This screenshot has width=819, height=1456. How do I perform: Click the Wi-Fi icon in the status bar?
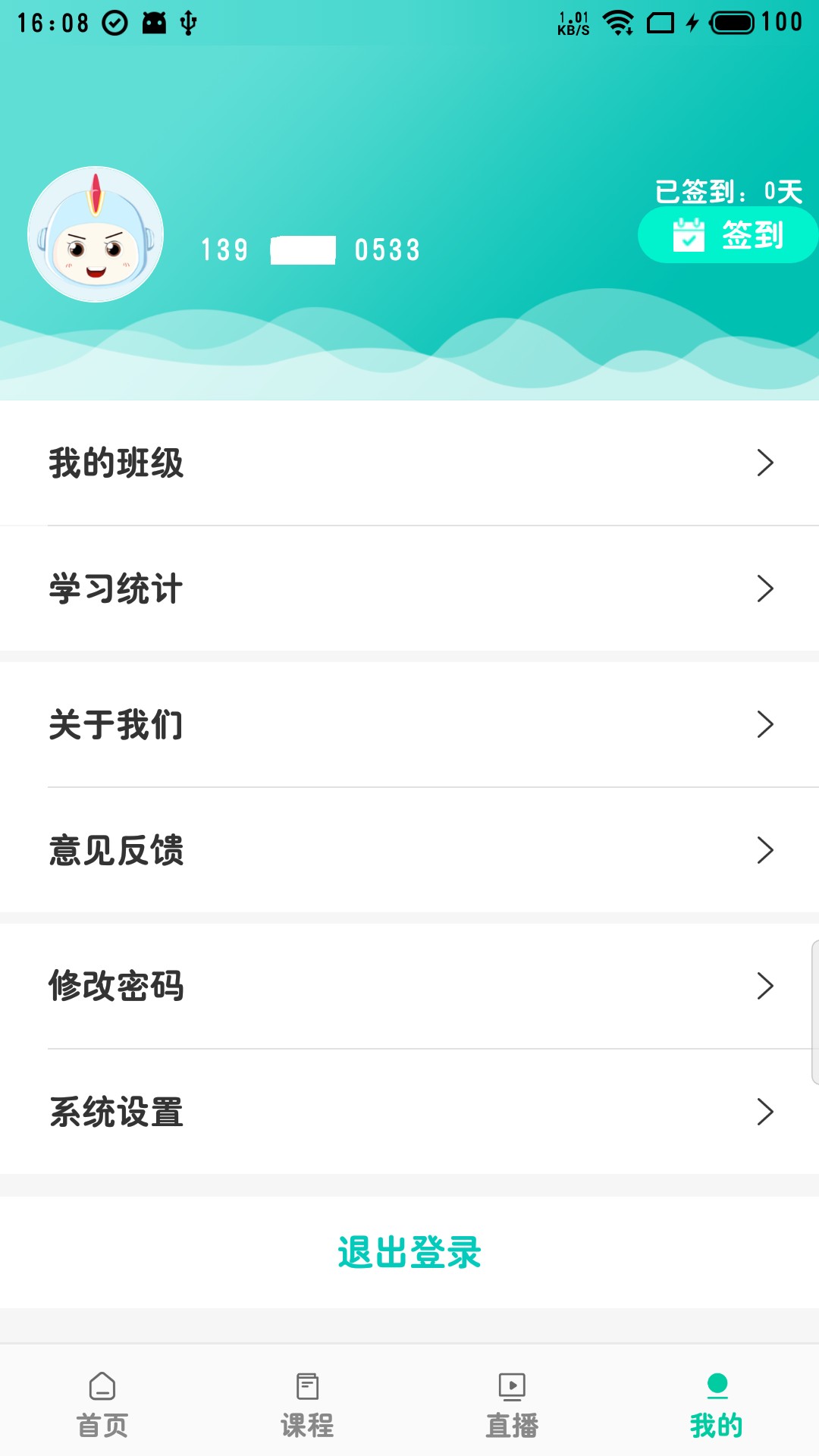click(x=622, y=23)
